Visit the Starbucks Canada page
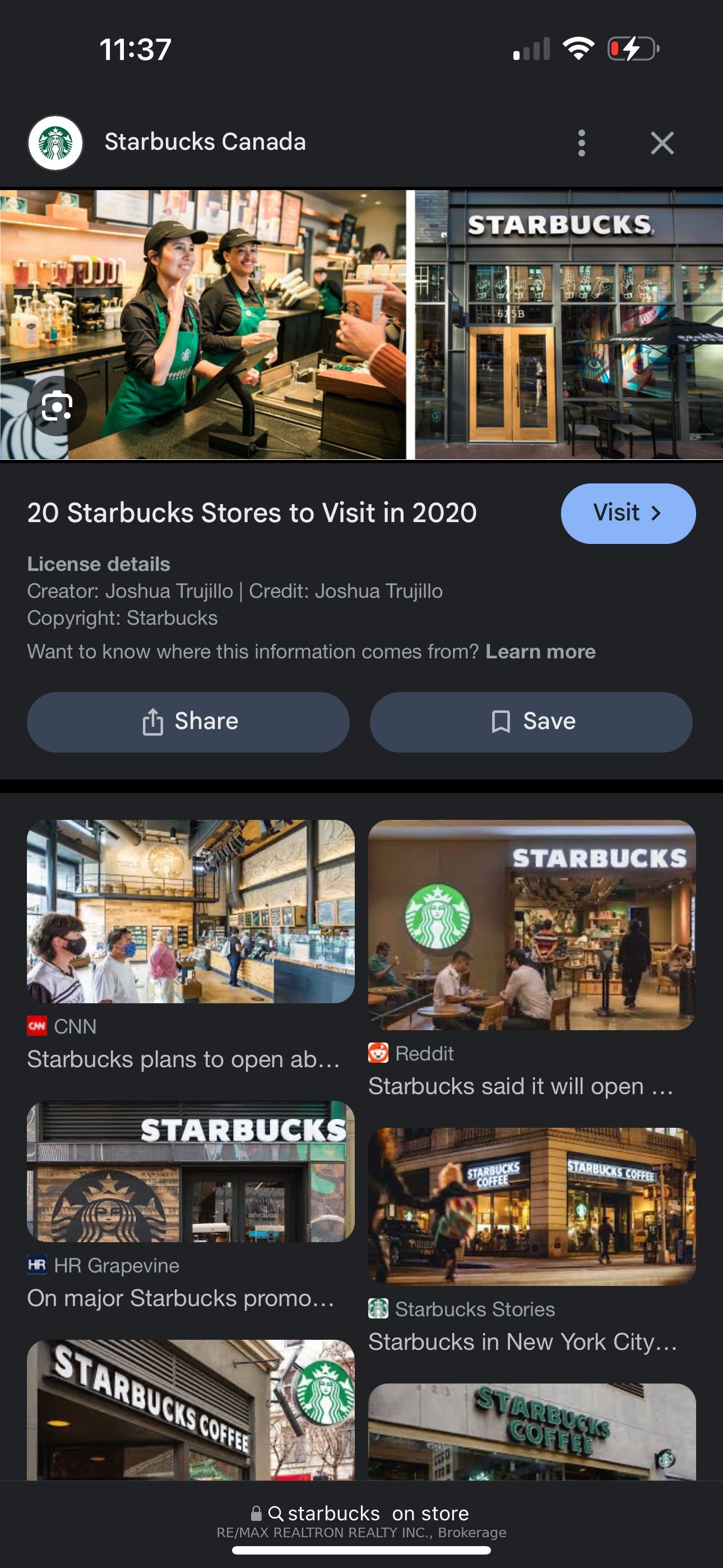 pyautogui.click(x=628, y=513)
